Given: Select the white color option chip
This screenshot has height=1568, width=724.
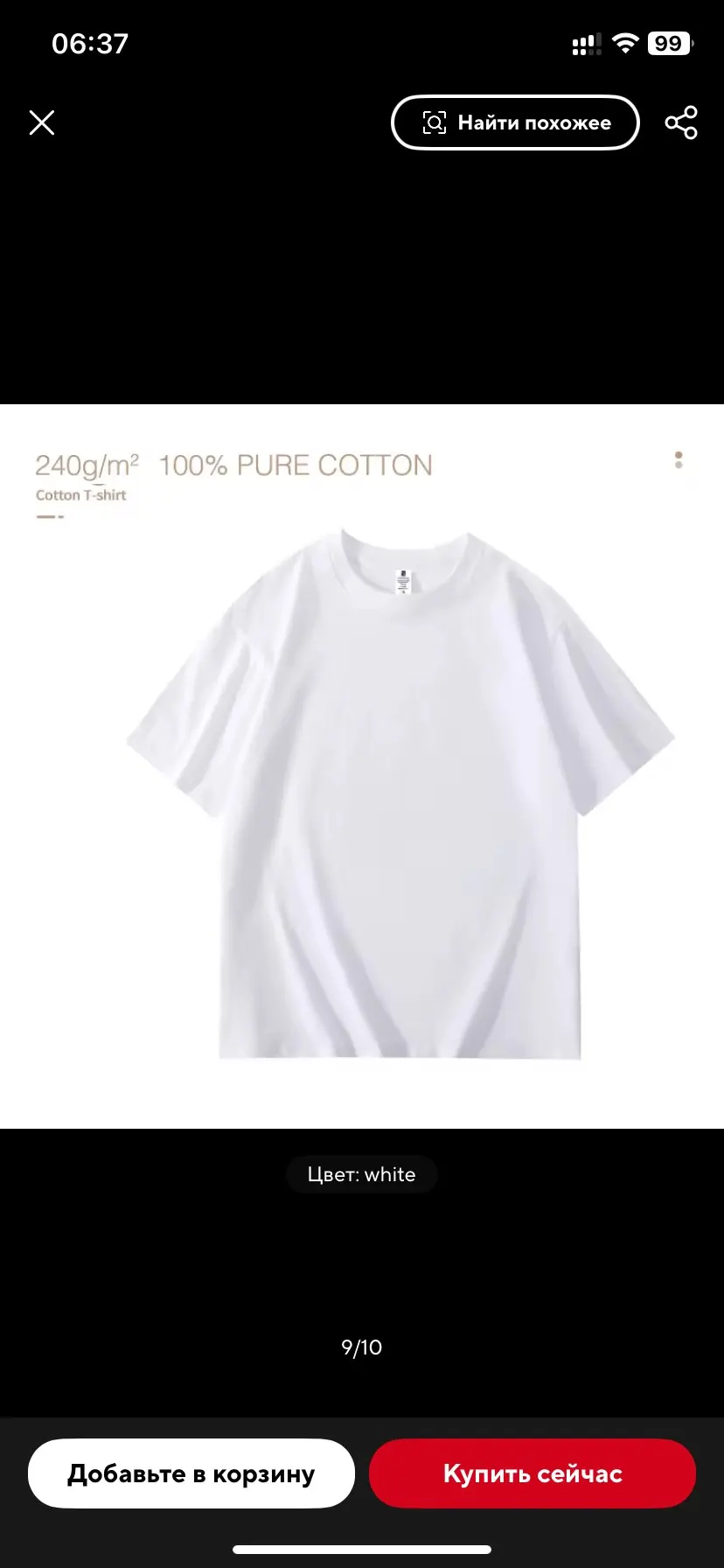Looking at the screenshot, I should 361,1174.
